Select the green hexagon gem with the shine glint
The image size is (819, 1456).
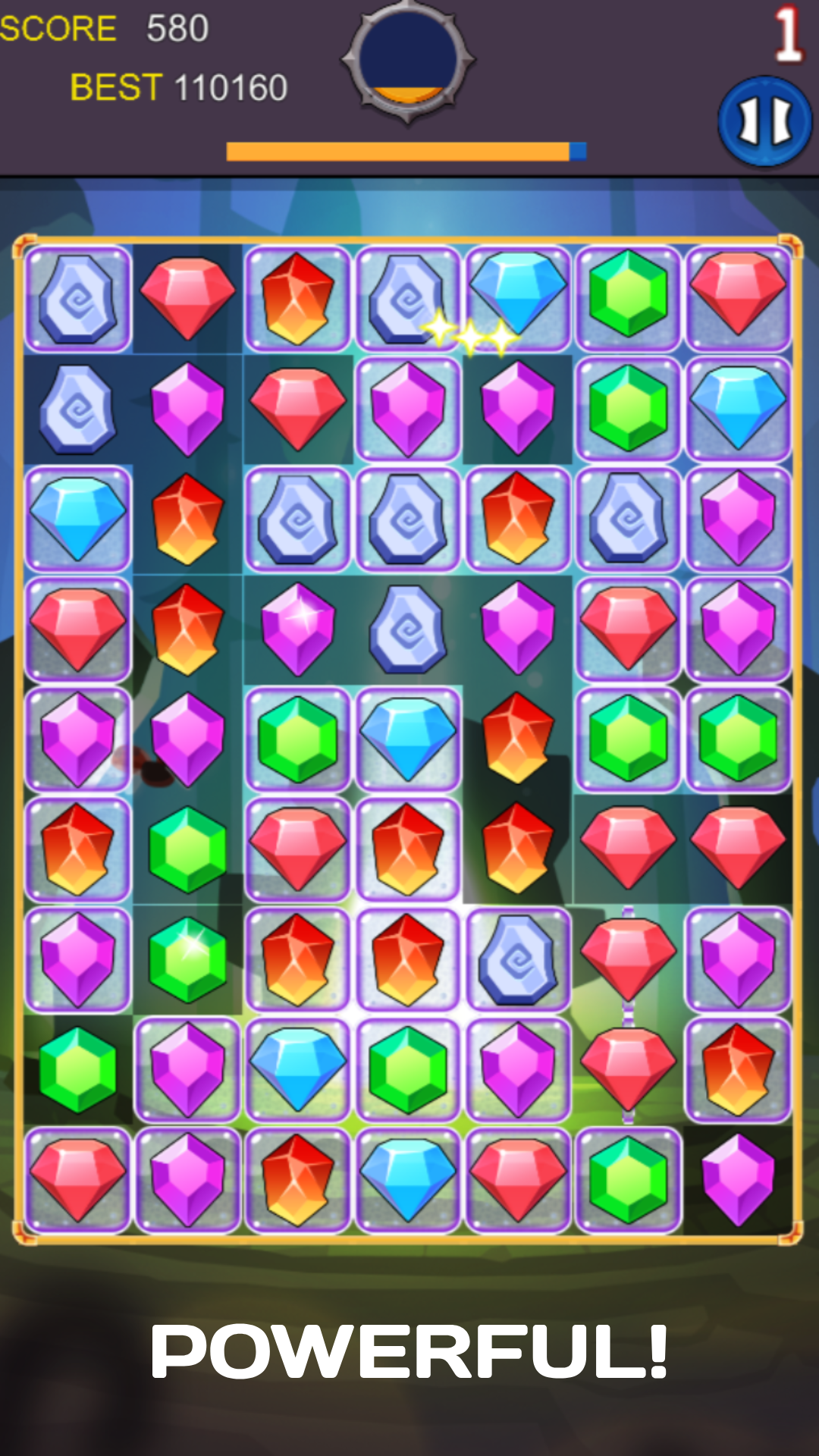[x=187, y=959]
